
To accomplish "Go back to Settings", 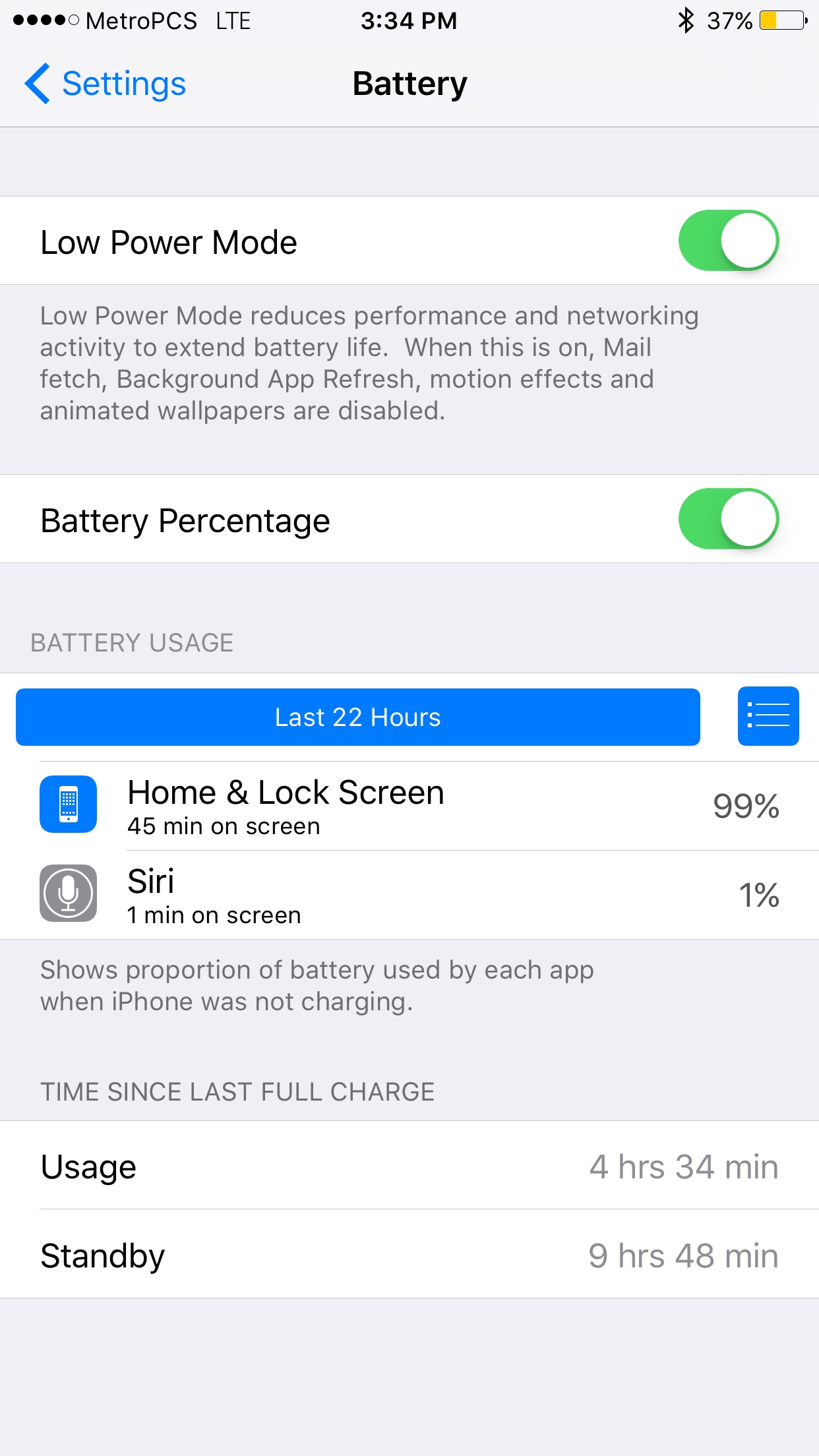I will click(106, 84).
